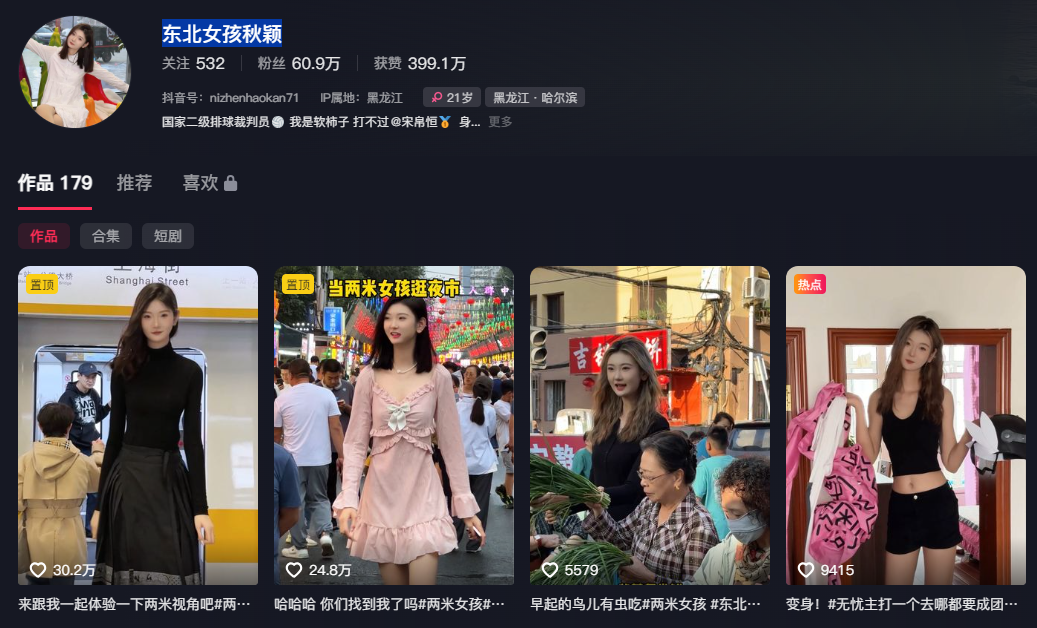Switch to the 推荐 tab

(x=134, y=183)
